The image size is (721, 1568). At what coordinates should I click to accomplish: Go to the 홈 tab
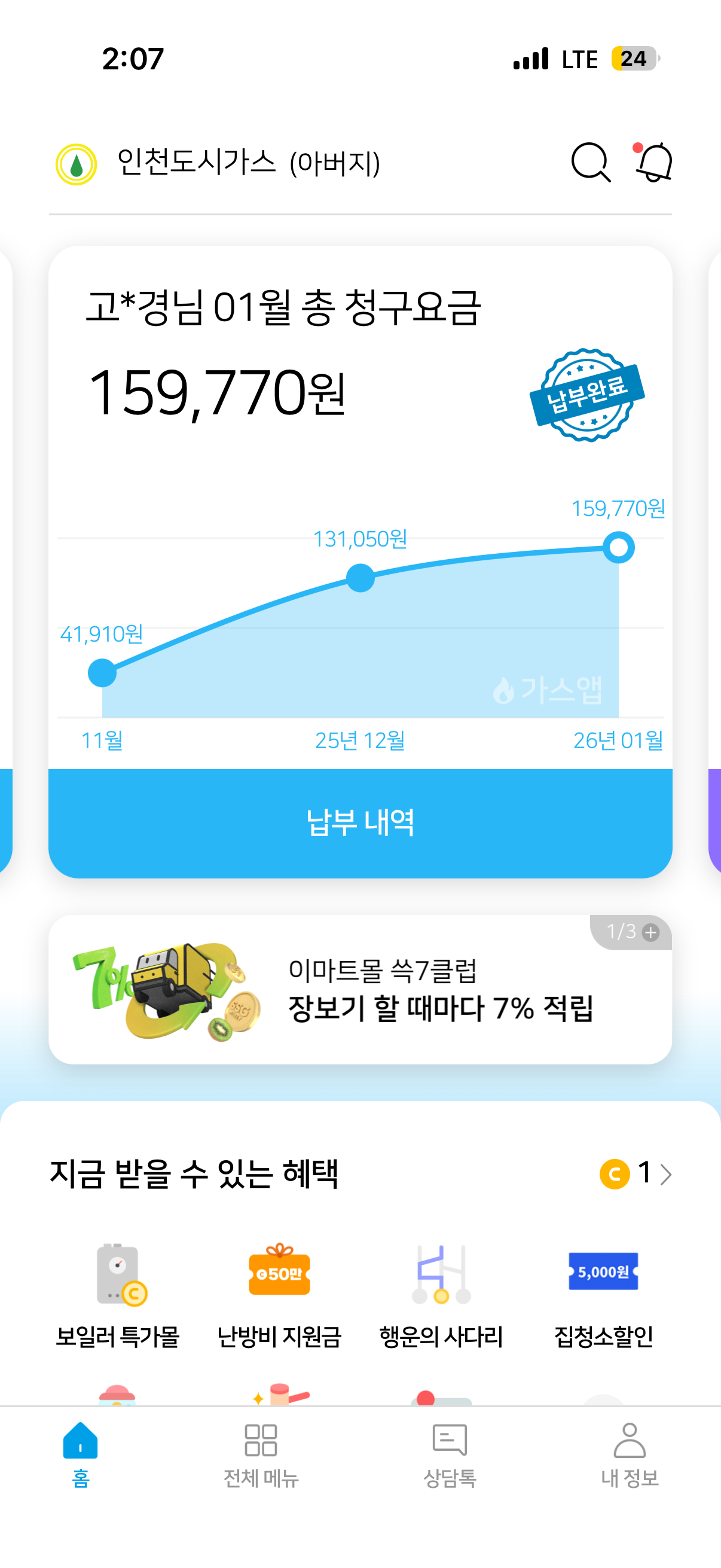pos(80,1454)
